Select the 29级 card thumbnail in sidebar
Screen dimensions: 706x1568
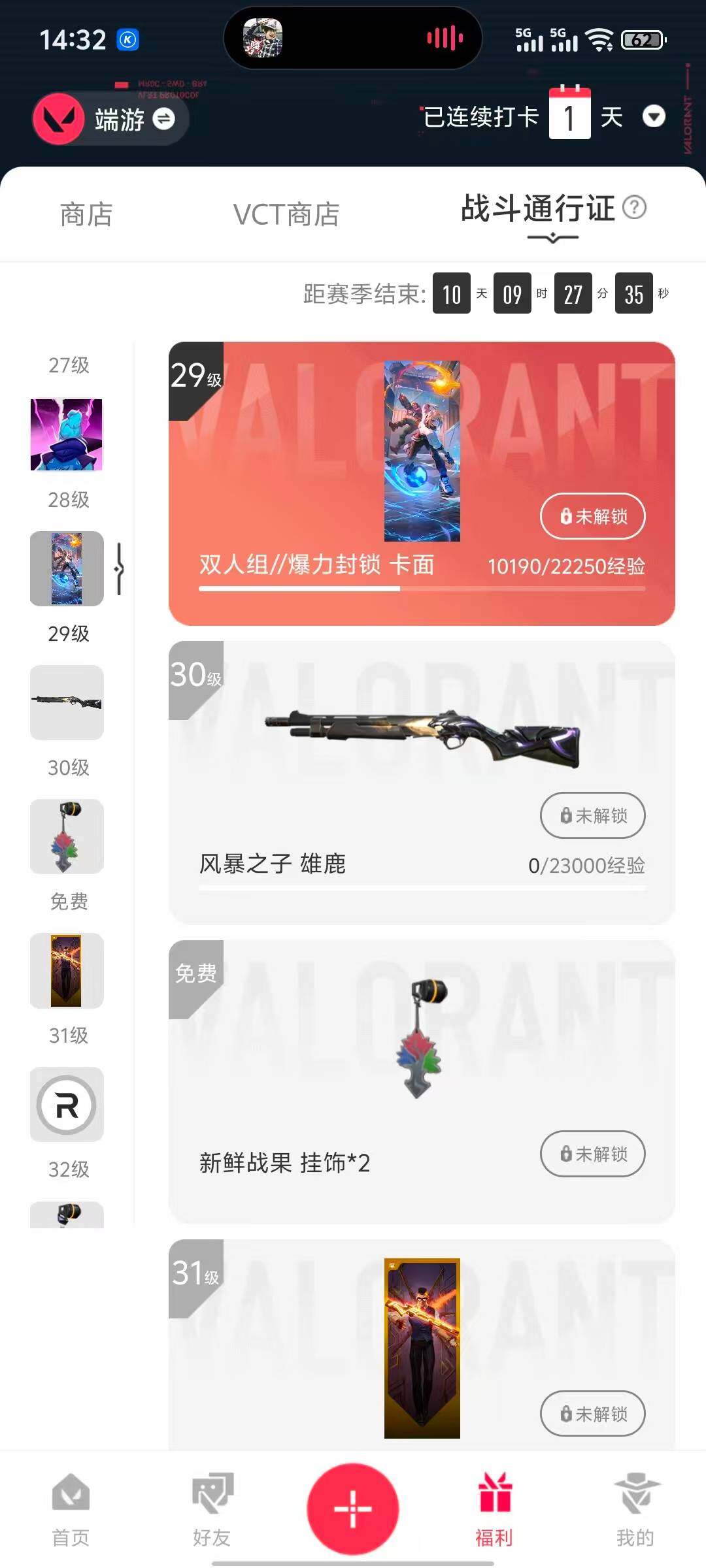coord(66,568)
